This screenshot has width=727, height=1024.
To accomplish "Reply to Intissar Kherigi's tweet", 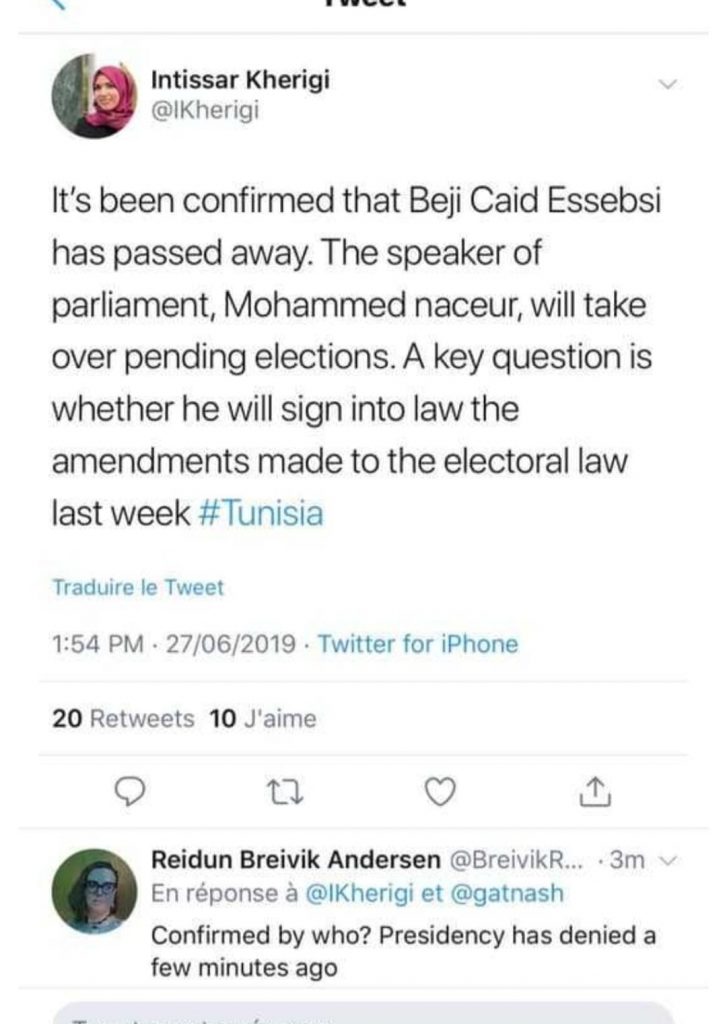I will (x=127, y=792).
